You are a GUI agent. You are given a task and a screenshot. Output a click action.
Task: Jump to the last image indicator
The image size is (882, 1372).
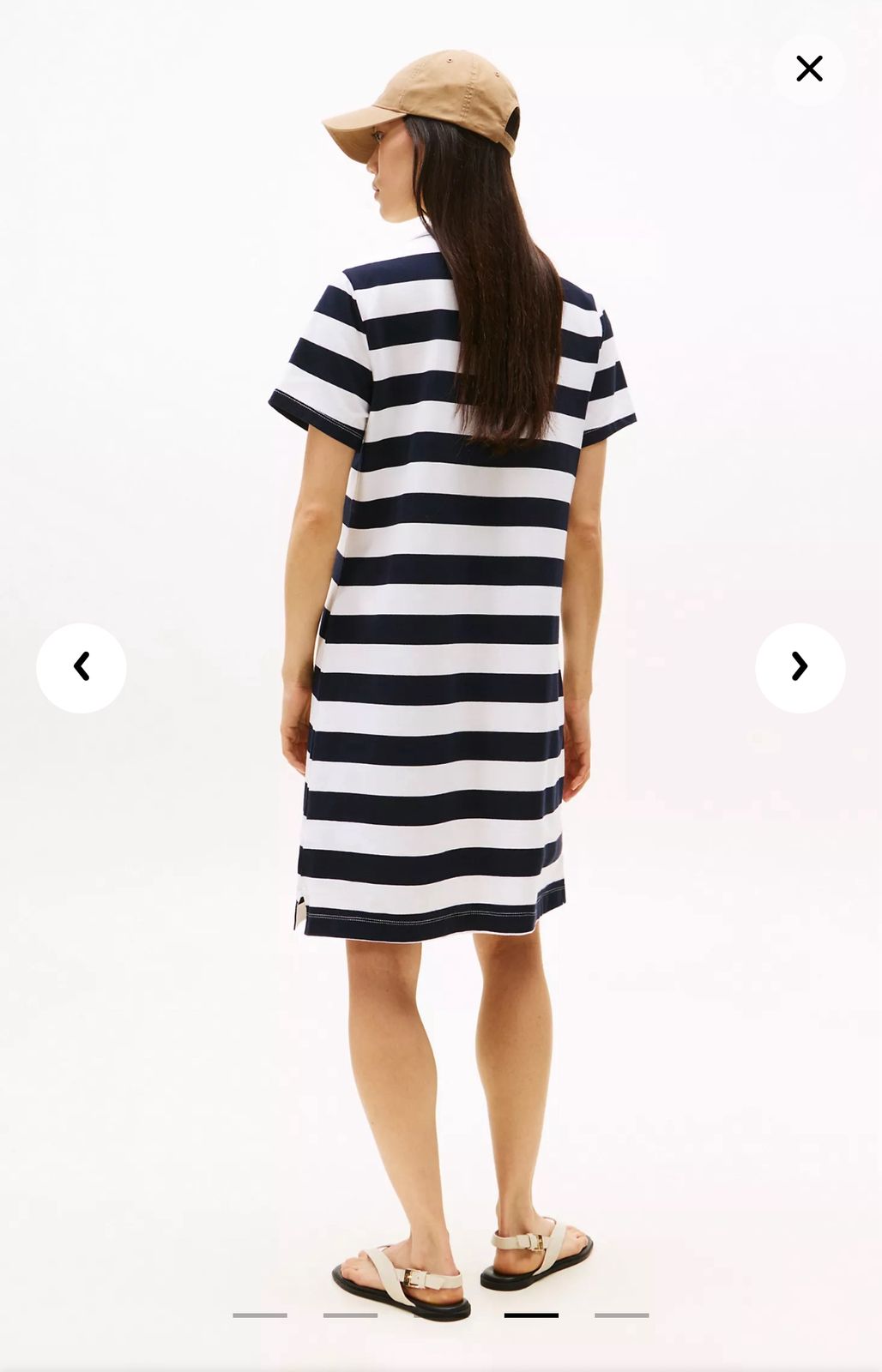621,1315
